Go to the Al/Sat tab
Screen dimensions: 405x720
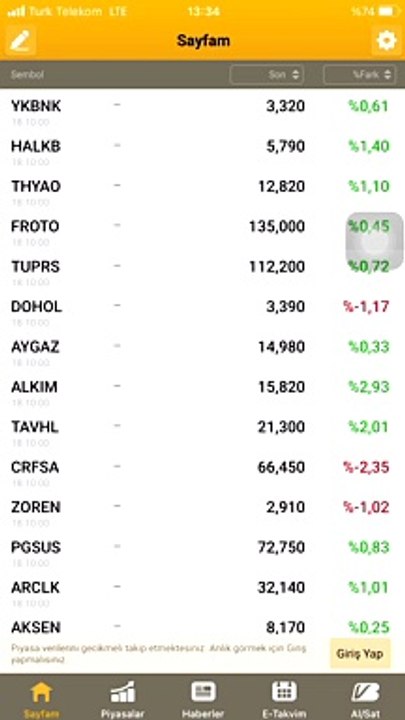pos(366,698)
